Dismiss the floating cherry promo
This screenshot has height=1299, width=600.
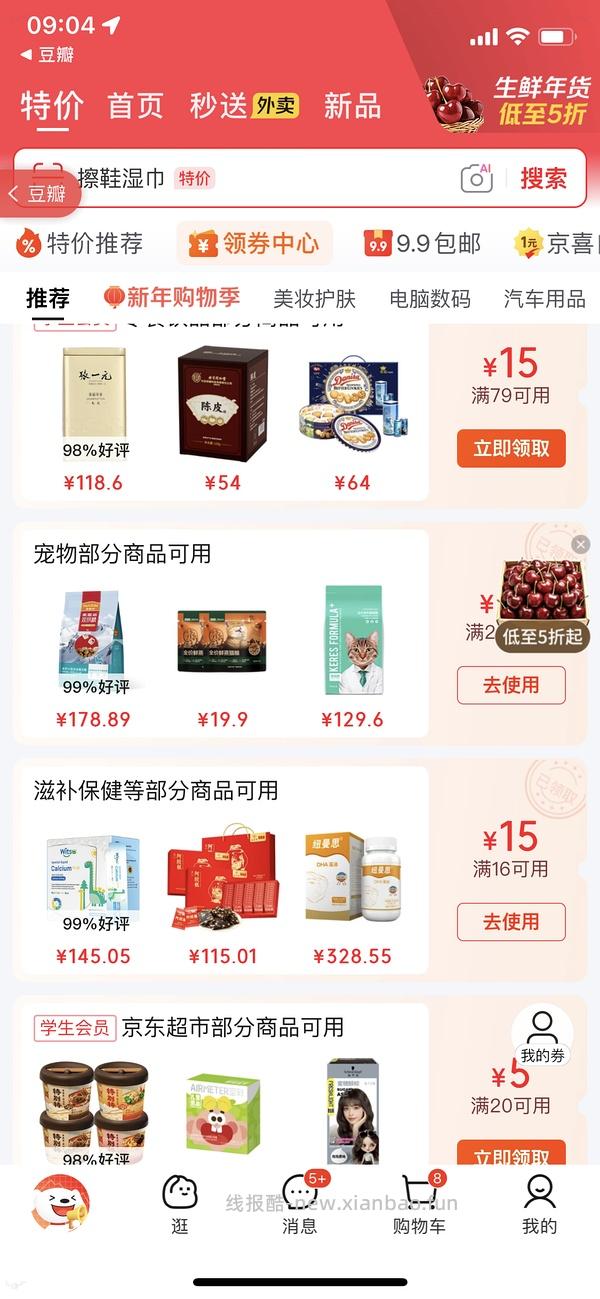coord(581,544)
